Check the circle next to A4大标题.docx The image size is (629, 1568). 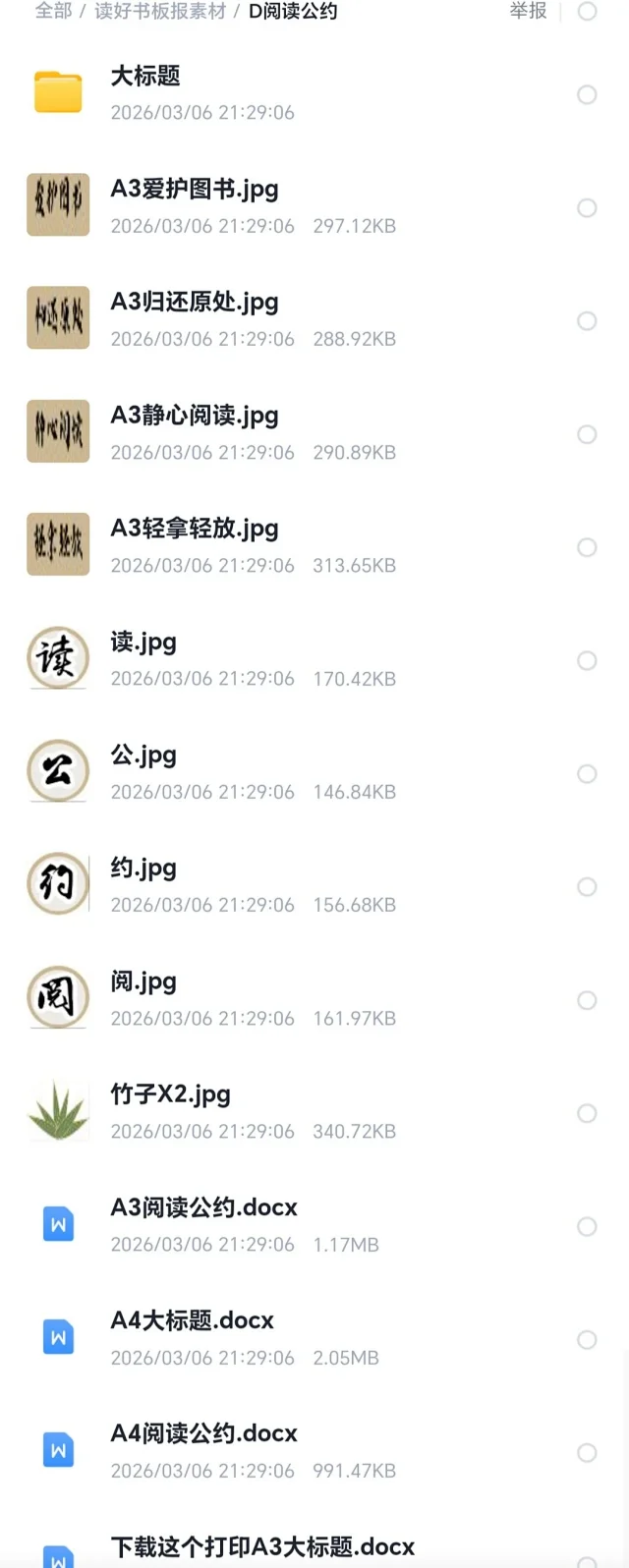pyautogui.click(x=587, y=1339)
